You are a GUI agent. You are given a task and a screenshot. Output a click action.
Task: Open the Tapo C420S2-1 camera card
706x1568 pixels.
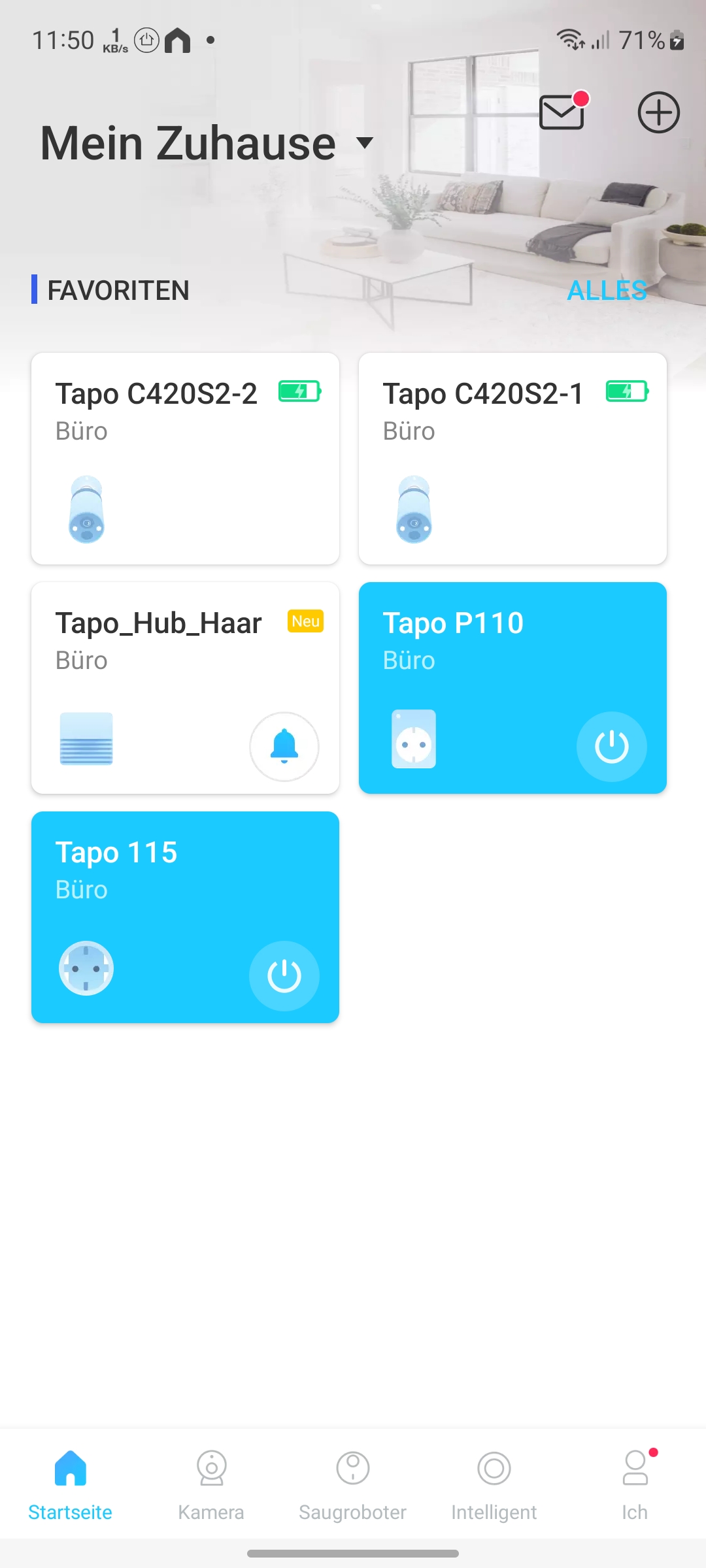tap(513, 459)
